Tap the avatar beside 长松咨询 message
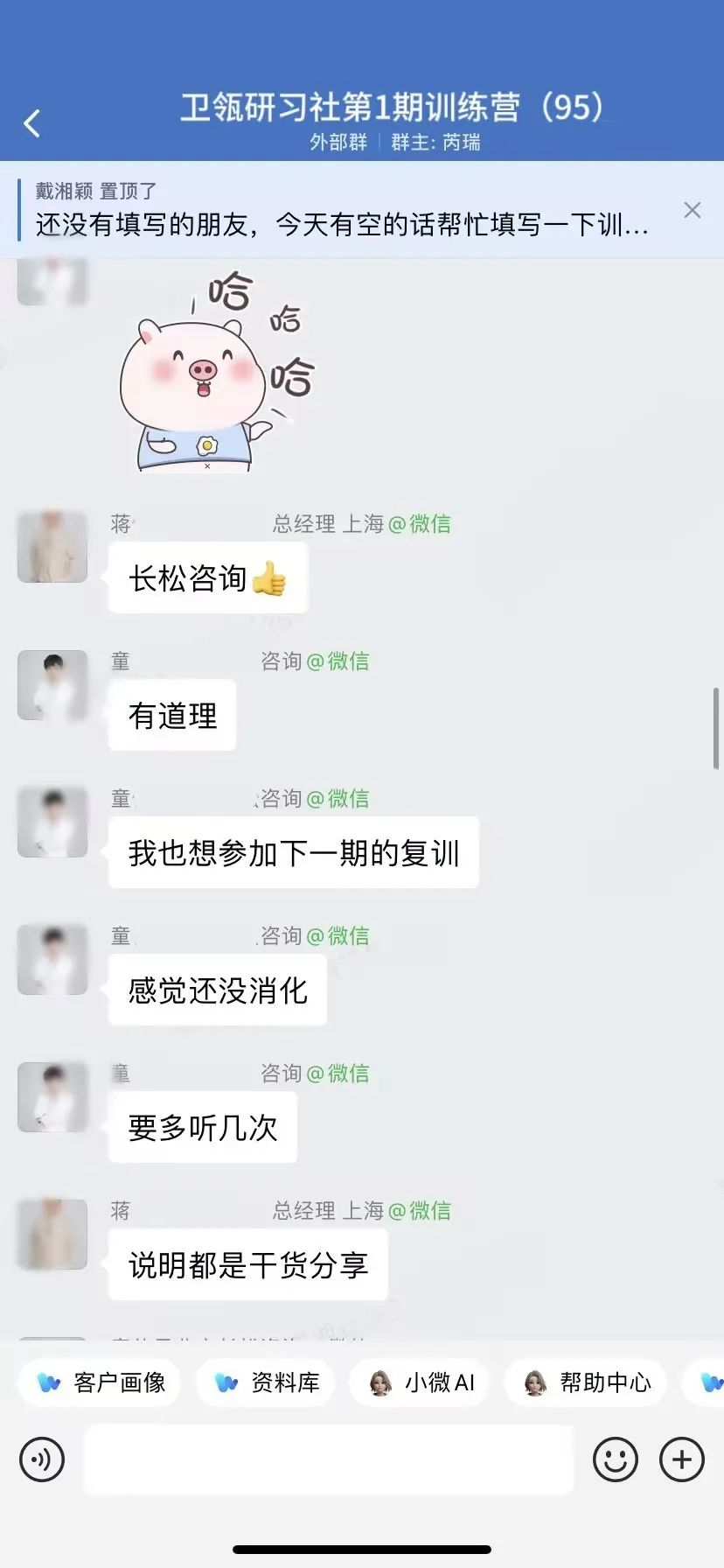Screen dimensions: 724x1568 click(x=52, y=548)
